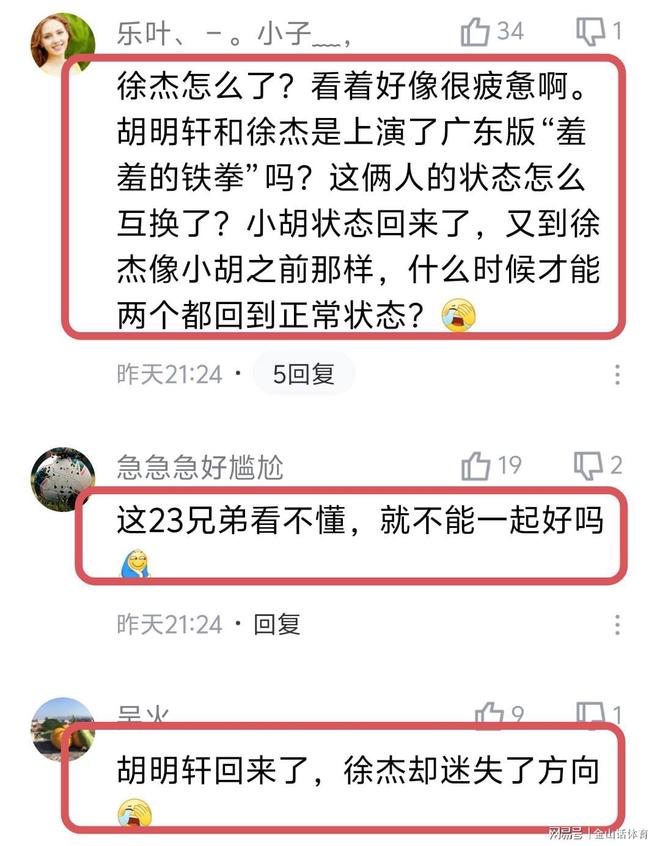Like the comment by 急急急好尴尬
660x846 pixels.
tap(476, 465)
